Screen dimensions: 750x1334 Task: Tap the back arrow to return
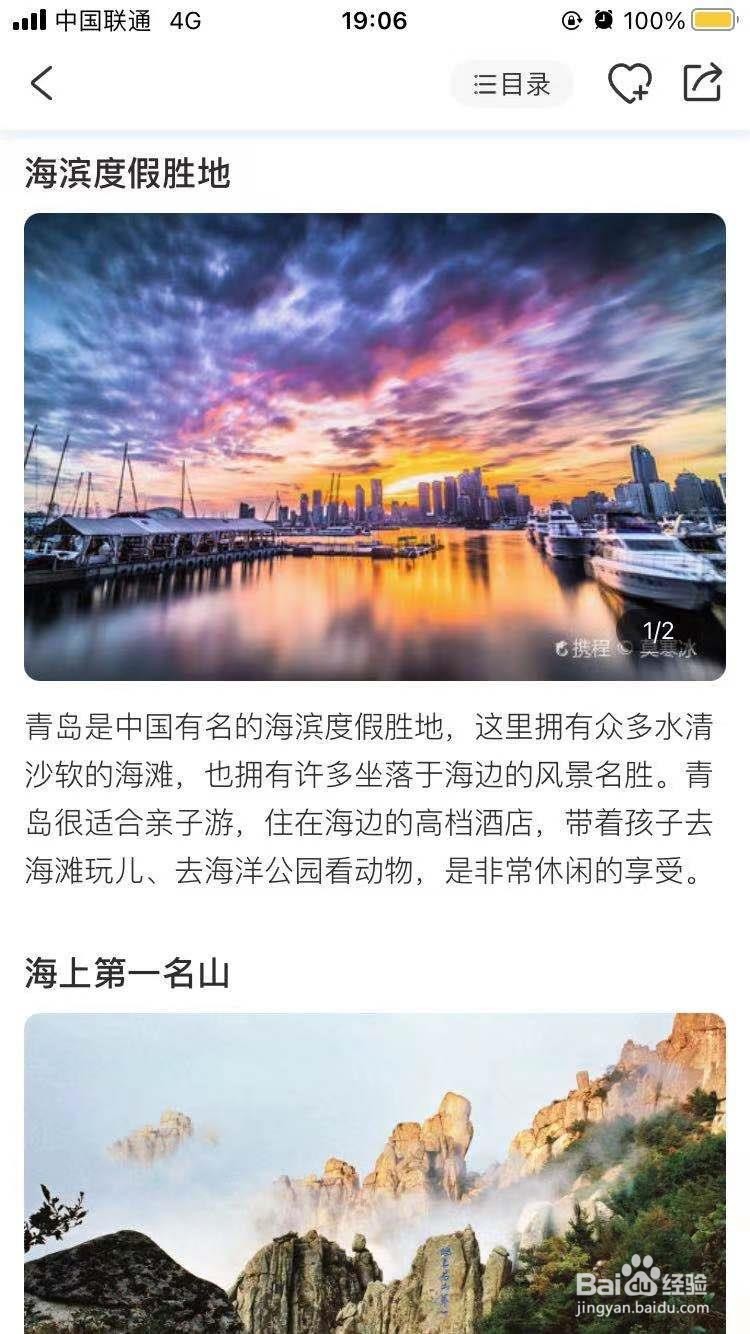pyautogui.click(x=42, y=84)
